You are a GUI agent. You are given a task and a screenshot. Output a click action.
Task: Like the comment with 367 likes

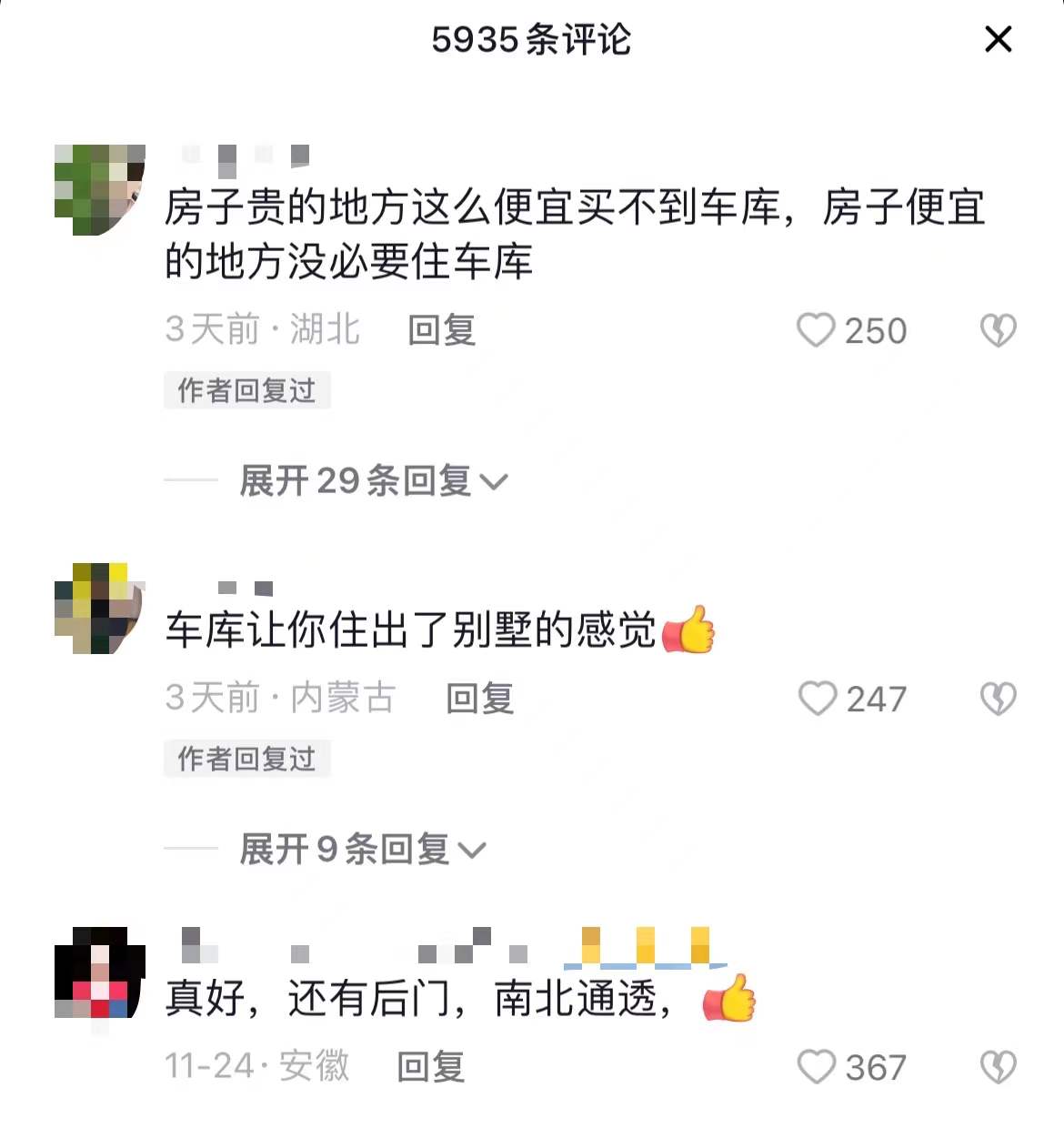click(x=816, y=1066)
